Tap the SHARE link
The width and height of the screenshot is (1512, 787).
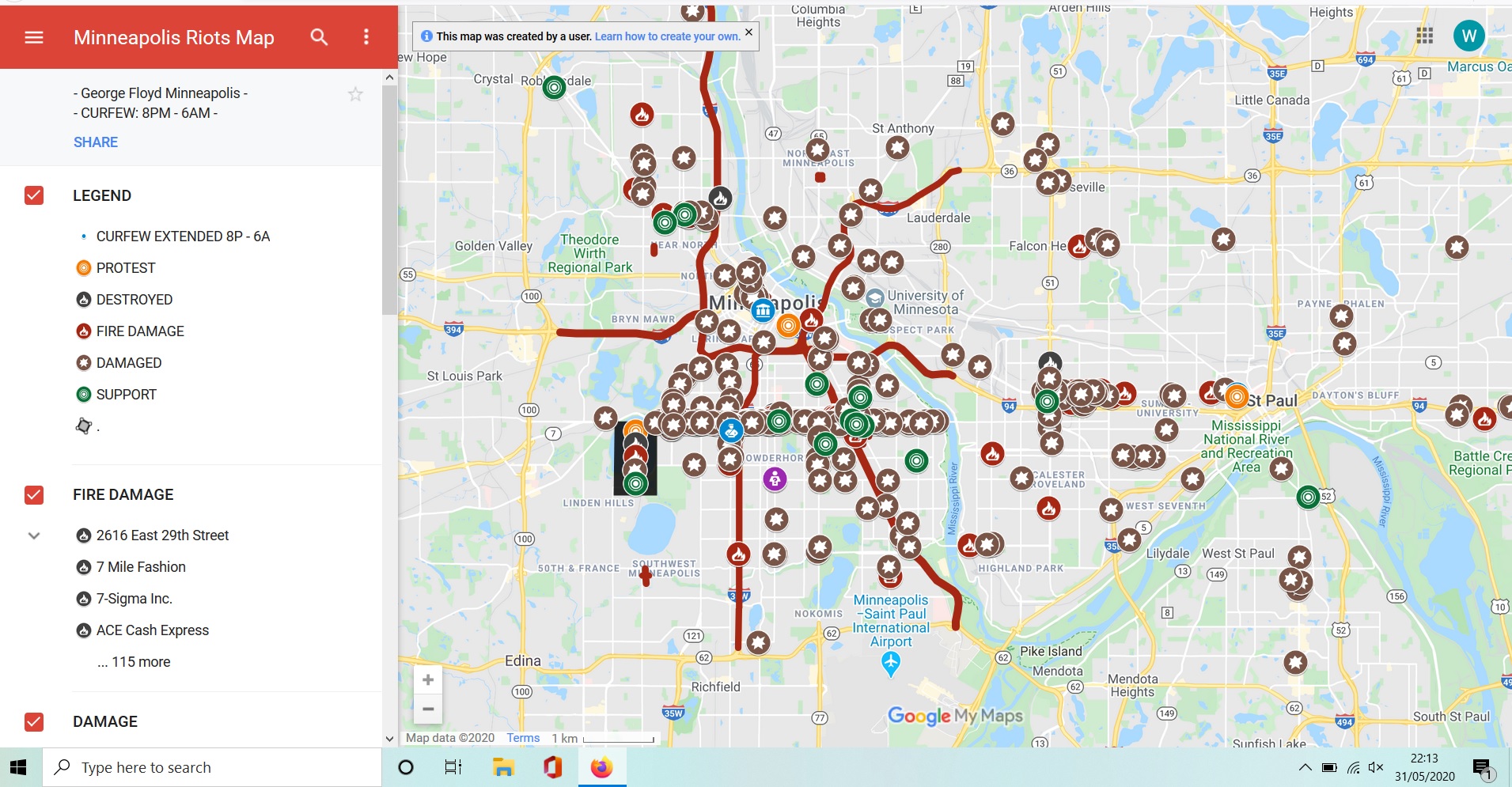[x=95, y=142]
